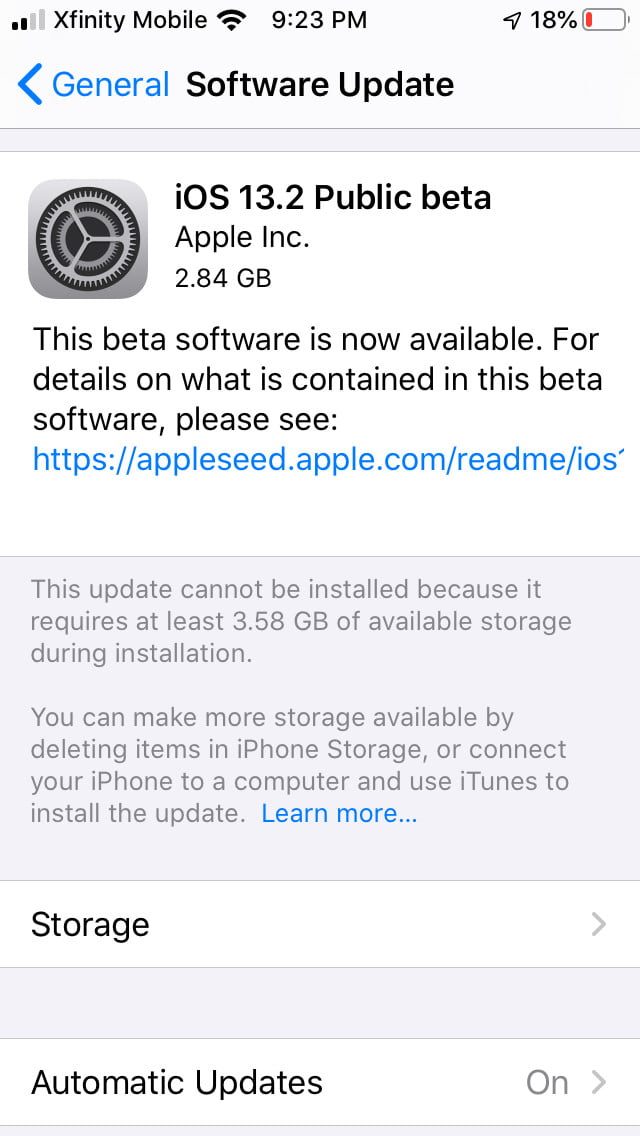The width and height of the screenshot is (640, 1136).
Task: Open Automatic Updates settings
Action: (320, 1082)
